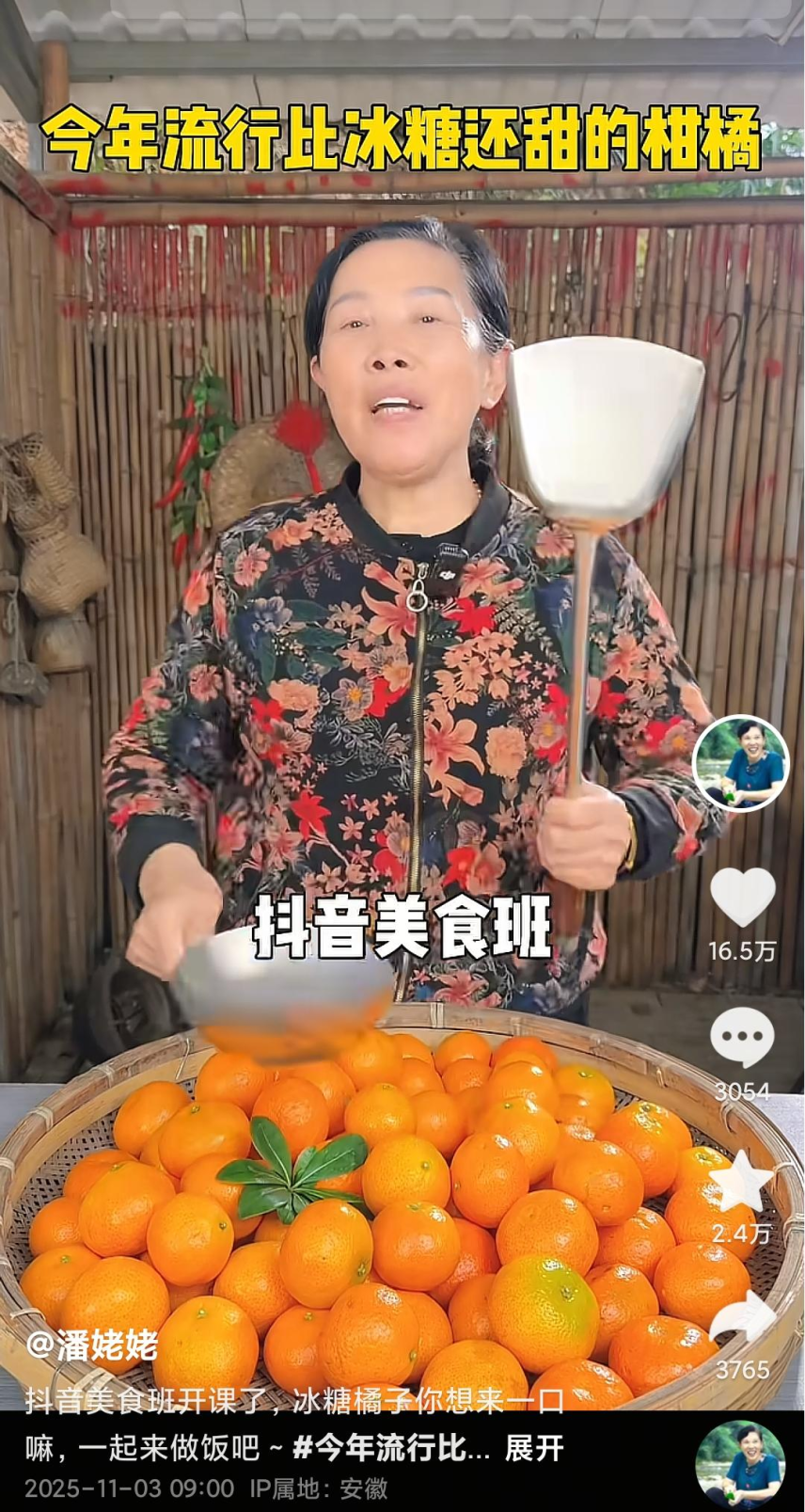Open the creator's round profile avatar
805x1512 pixels.
click(x=740, y=762)
